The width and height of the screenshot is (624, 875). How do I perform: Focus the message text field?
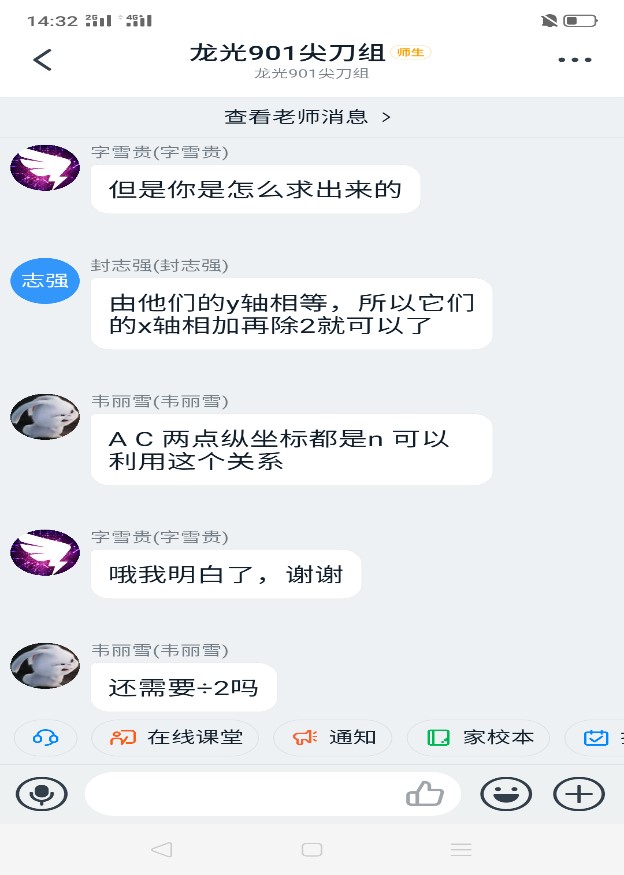click(x=240, y=794)
